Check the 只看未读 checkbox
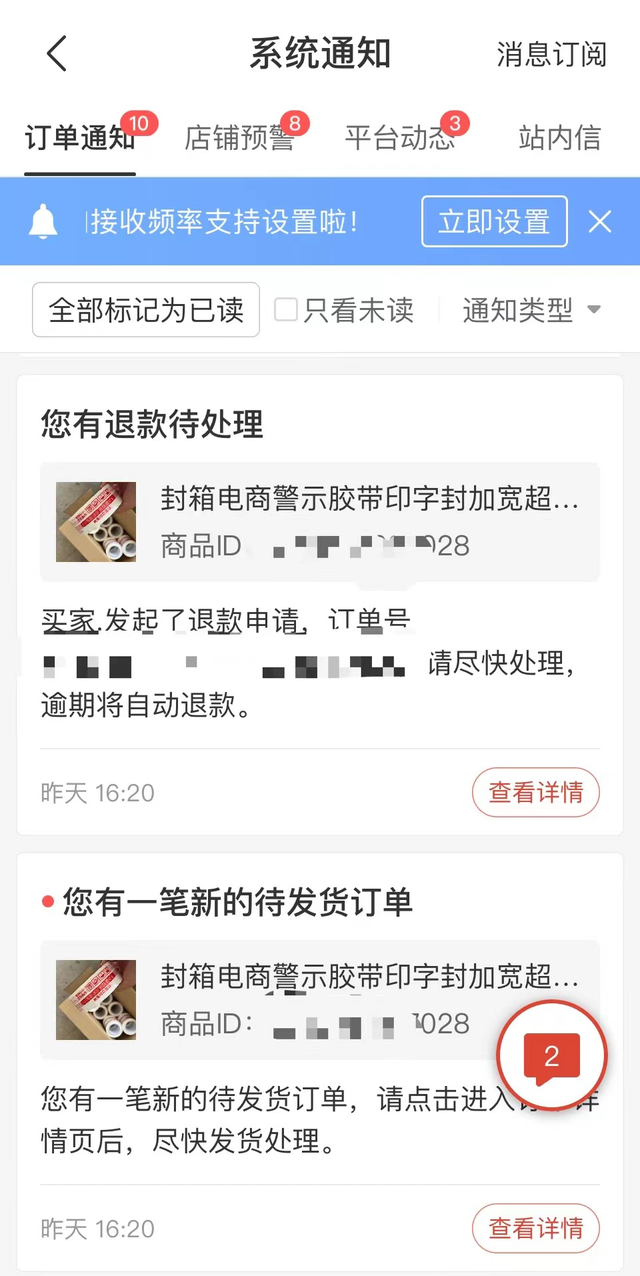This screenshot has height=1276, width=640. click(x=286, y=310)
